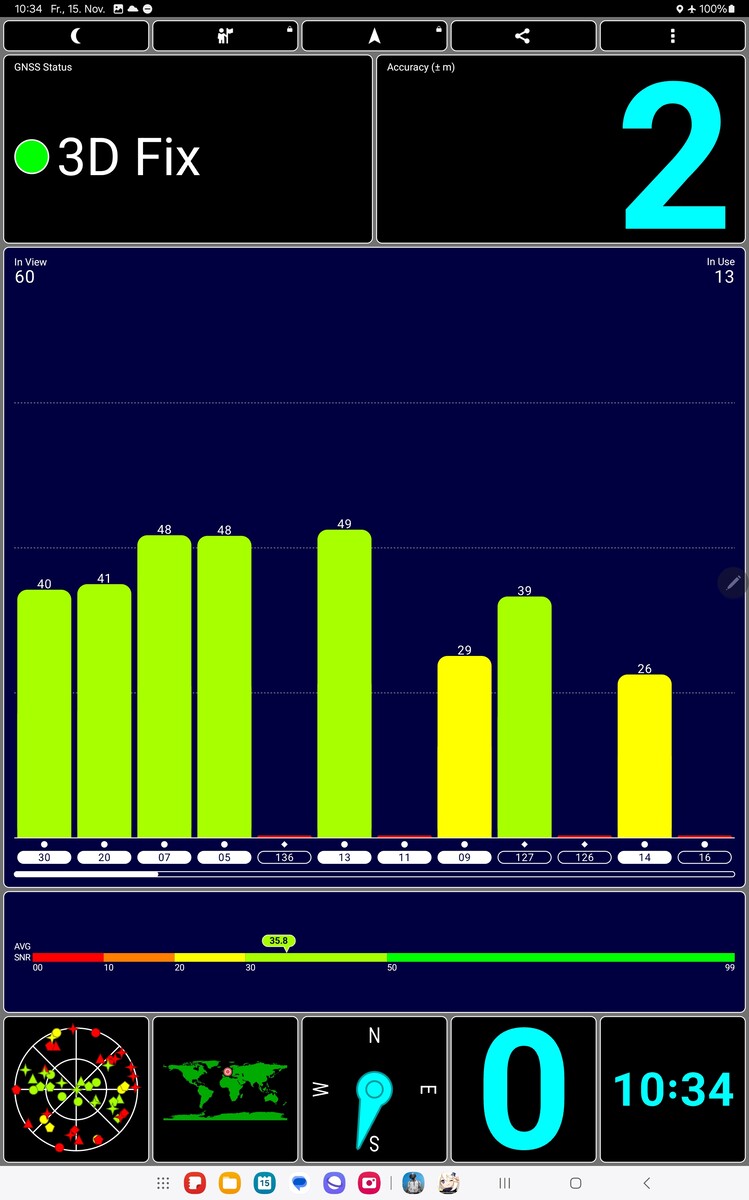
Task: Open the speed tile showing 0
Action: pos(522,1089)
